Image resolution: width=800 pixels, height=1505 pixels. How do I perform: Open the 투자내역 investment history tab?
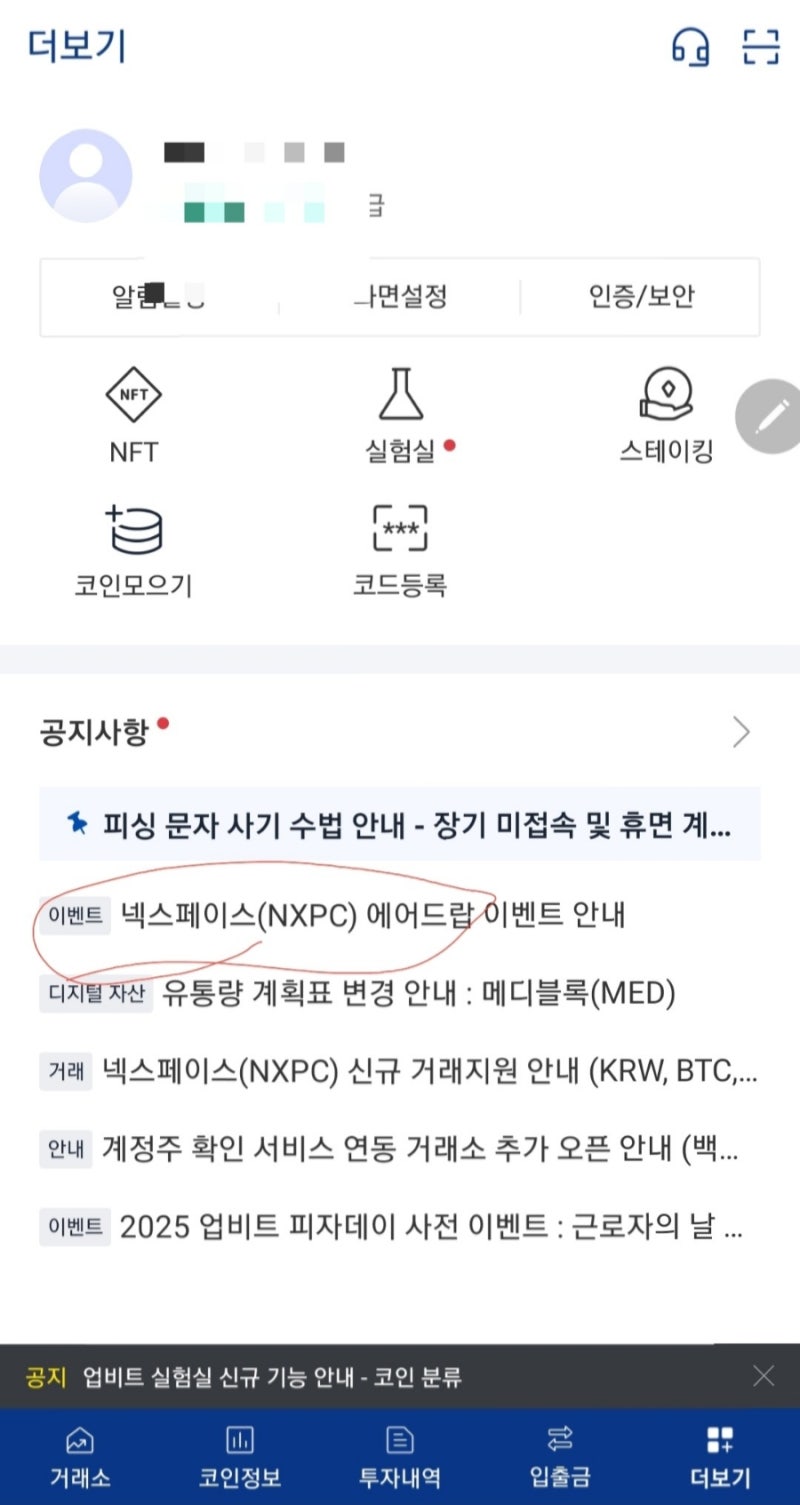400,1460
